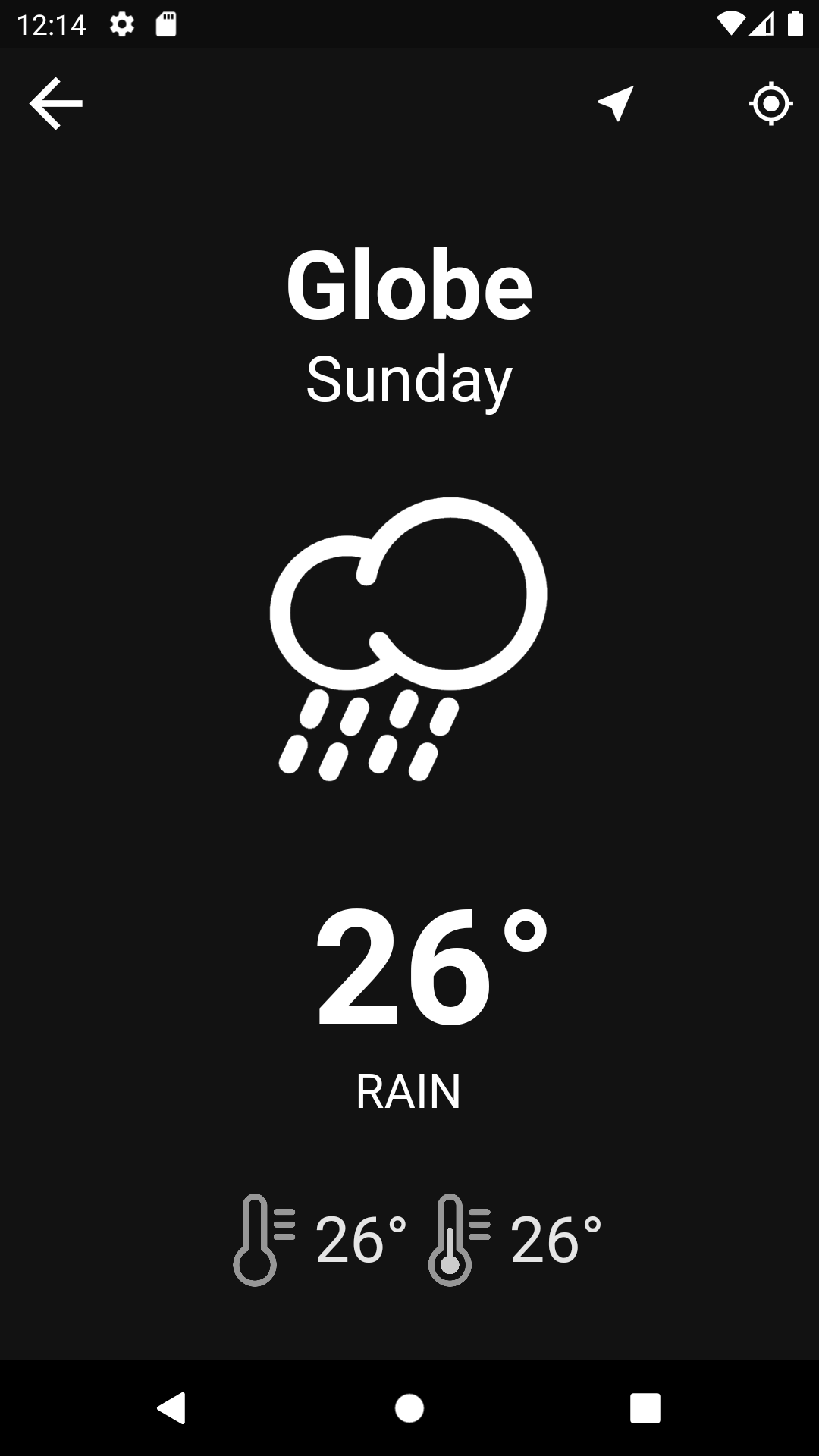Tap the system home button
819x1456 pixels.
point(409,1408)
